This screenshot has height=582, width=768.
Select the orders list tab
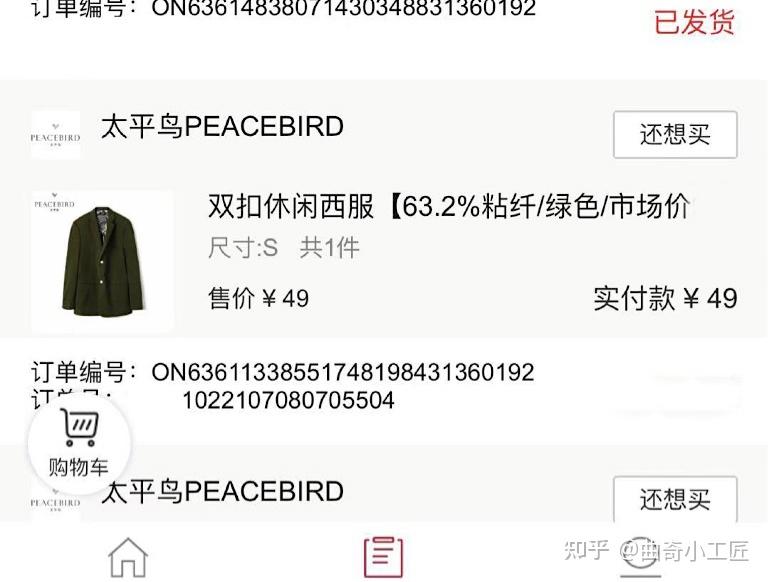(383, 557)
